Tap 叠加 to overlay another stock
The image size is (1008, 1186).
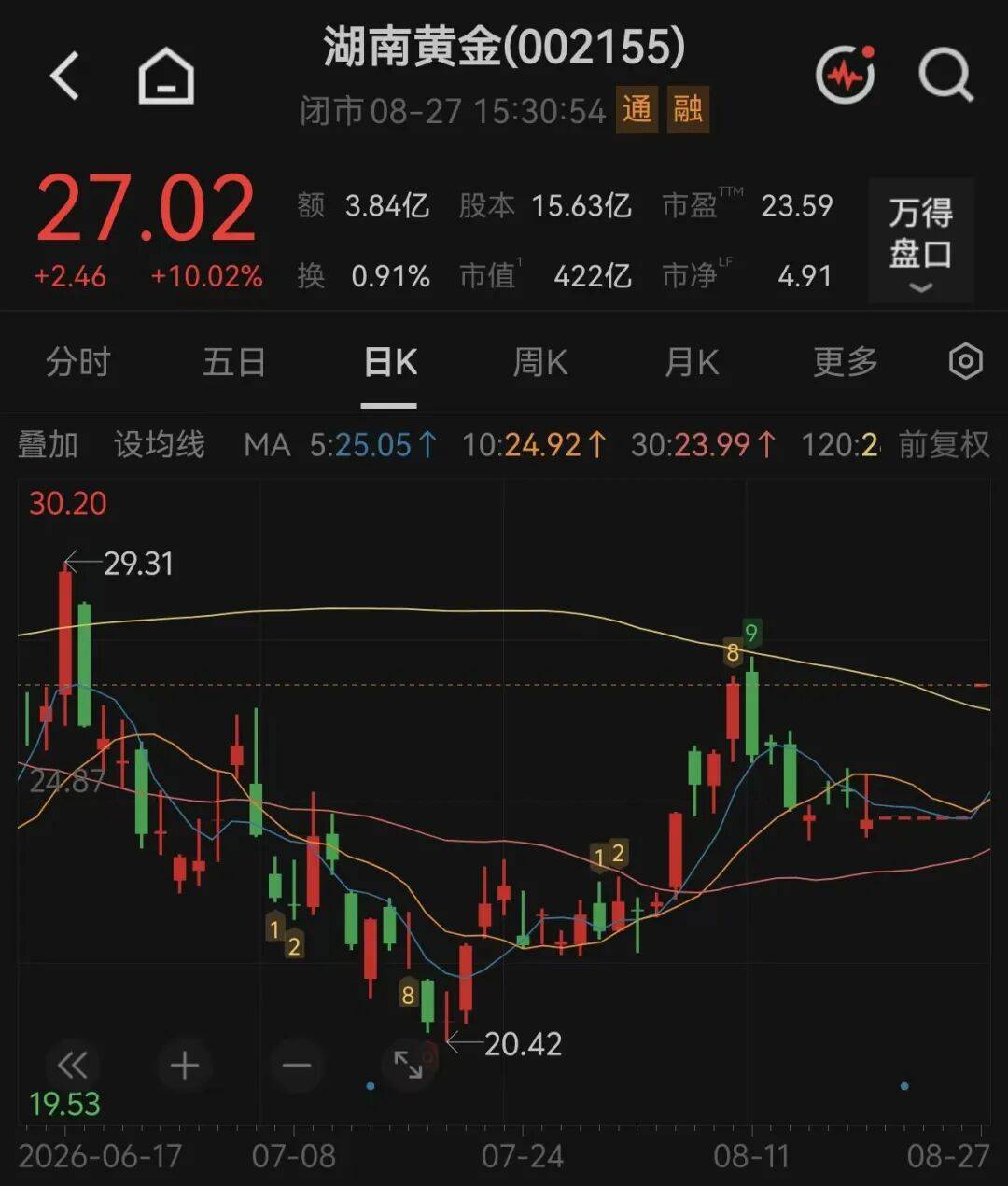pyautogui.click(x=48, y=445)
